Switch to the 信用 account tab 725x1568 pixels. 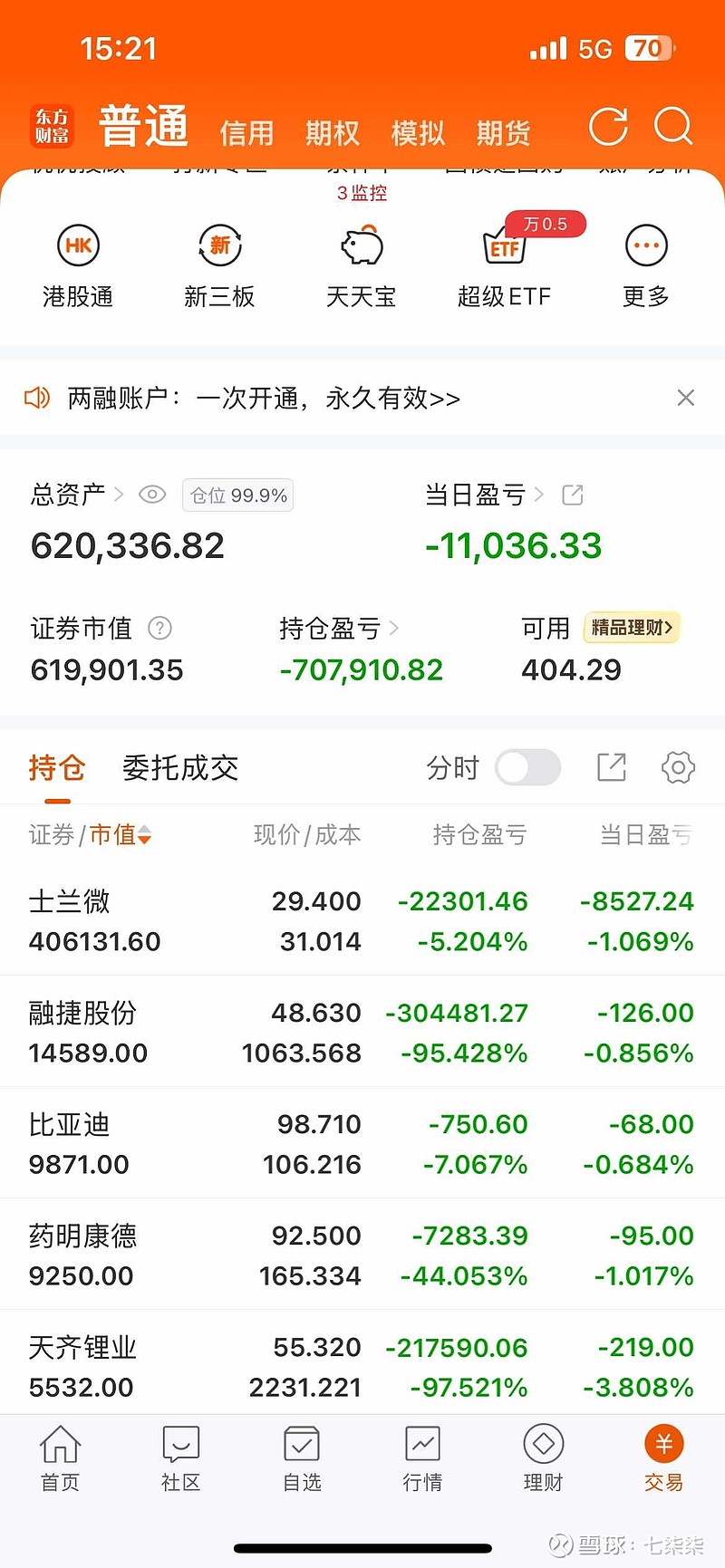(x=246, y=132)
